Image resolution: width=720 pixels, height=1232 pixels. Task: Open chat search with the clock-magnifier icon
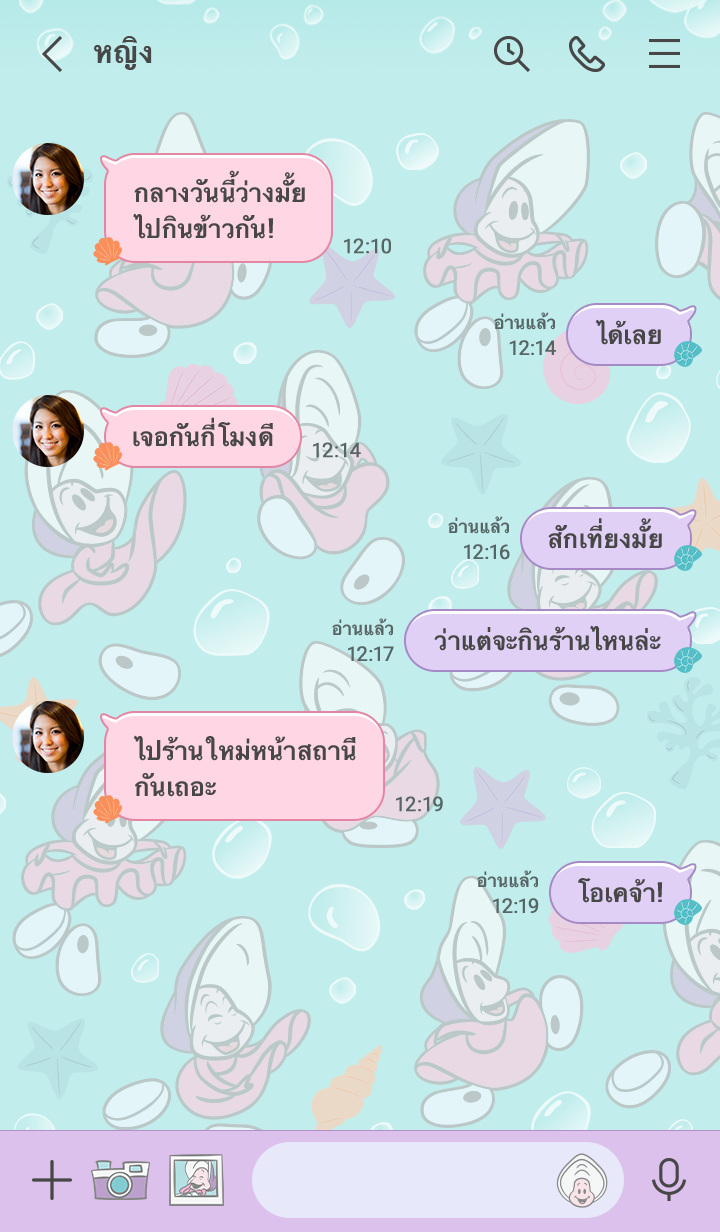coord(512,54)
